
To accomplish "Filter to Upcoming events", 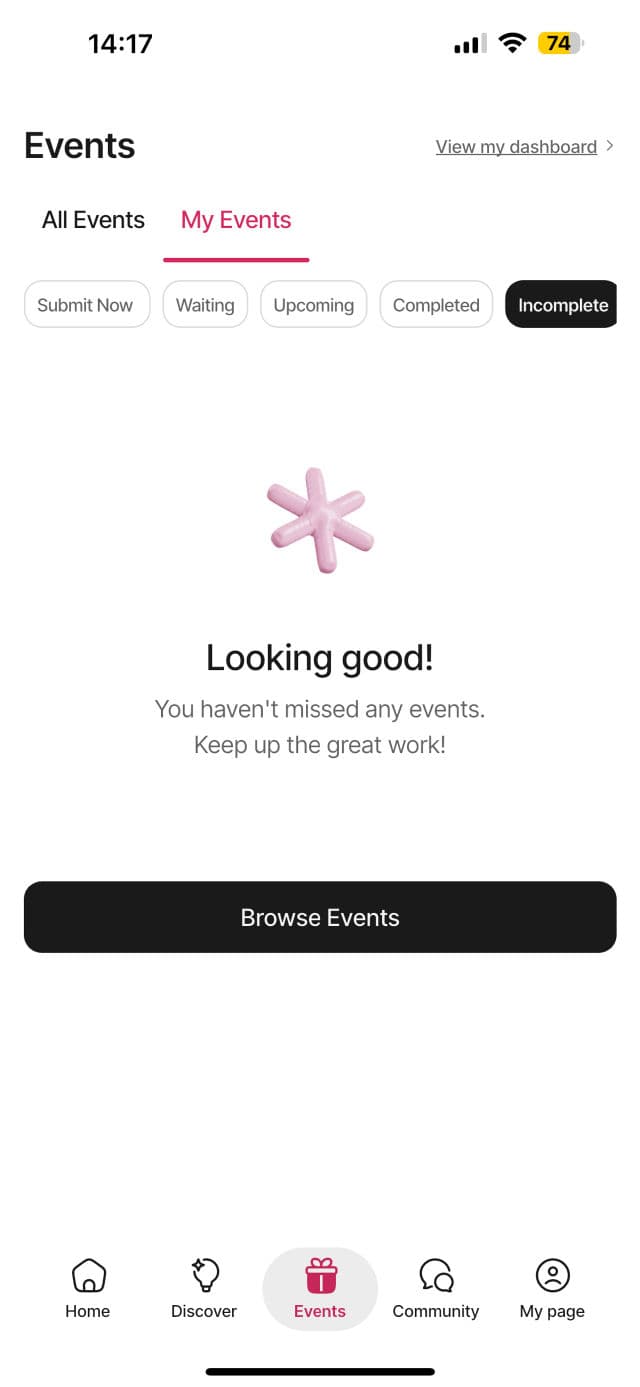I will pos(313,305).
